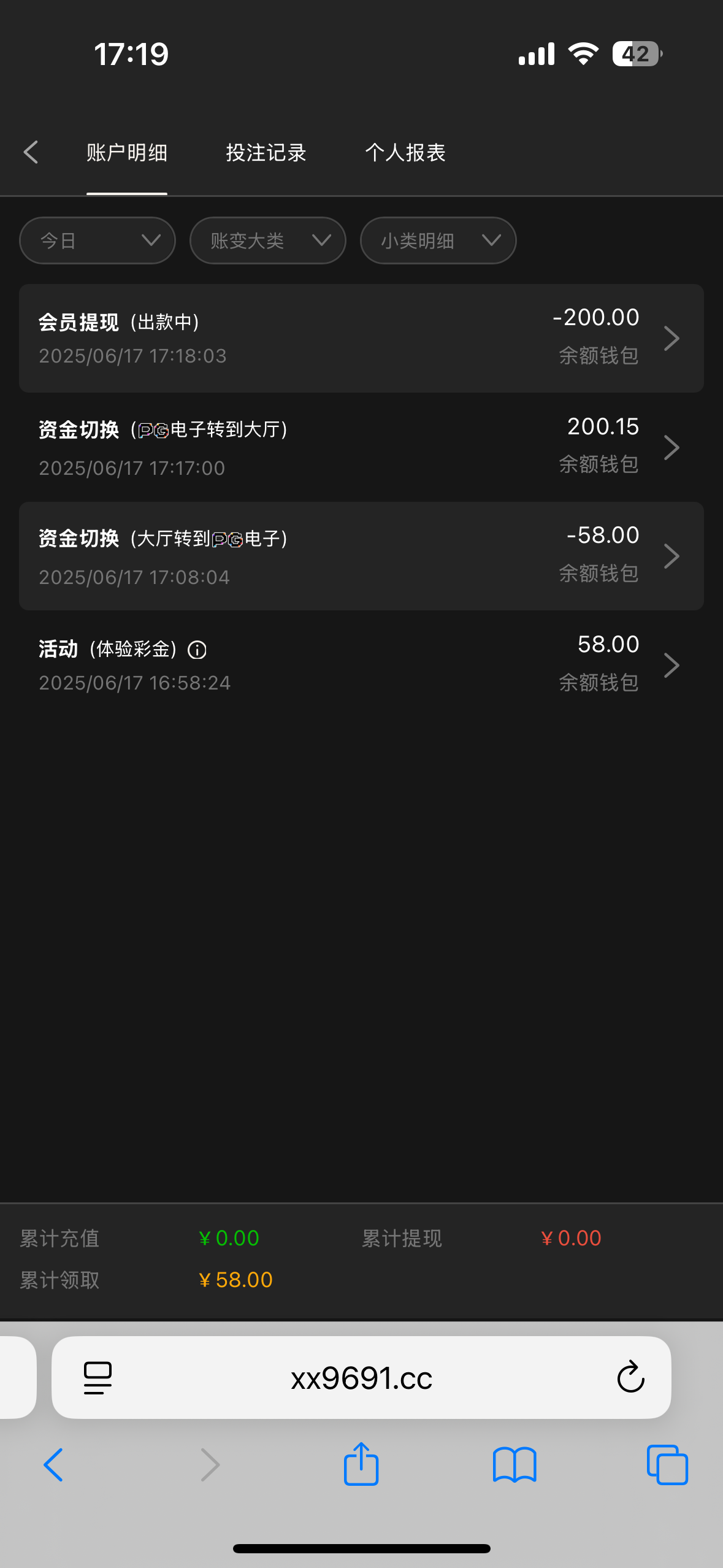Open Safari bookmarks

point(515,1465)
